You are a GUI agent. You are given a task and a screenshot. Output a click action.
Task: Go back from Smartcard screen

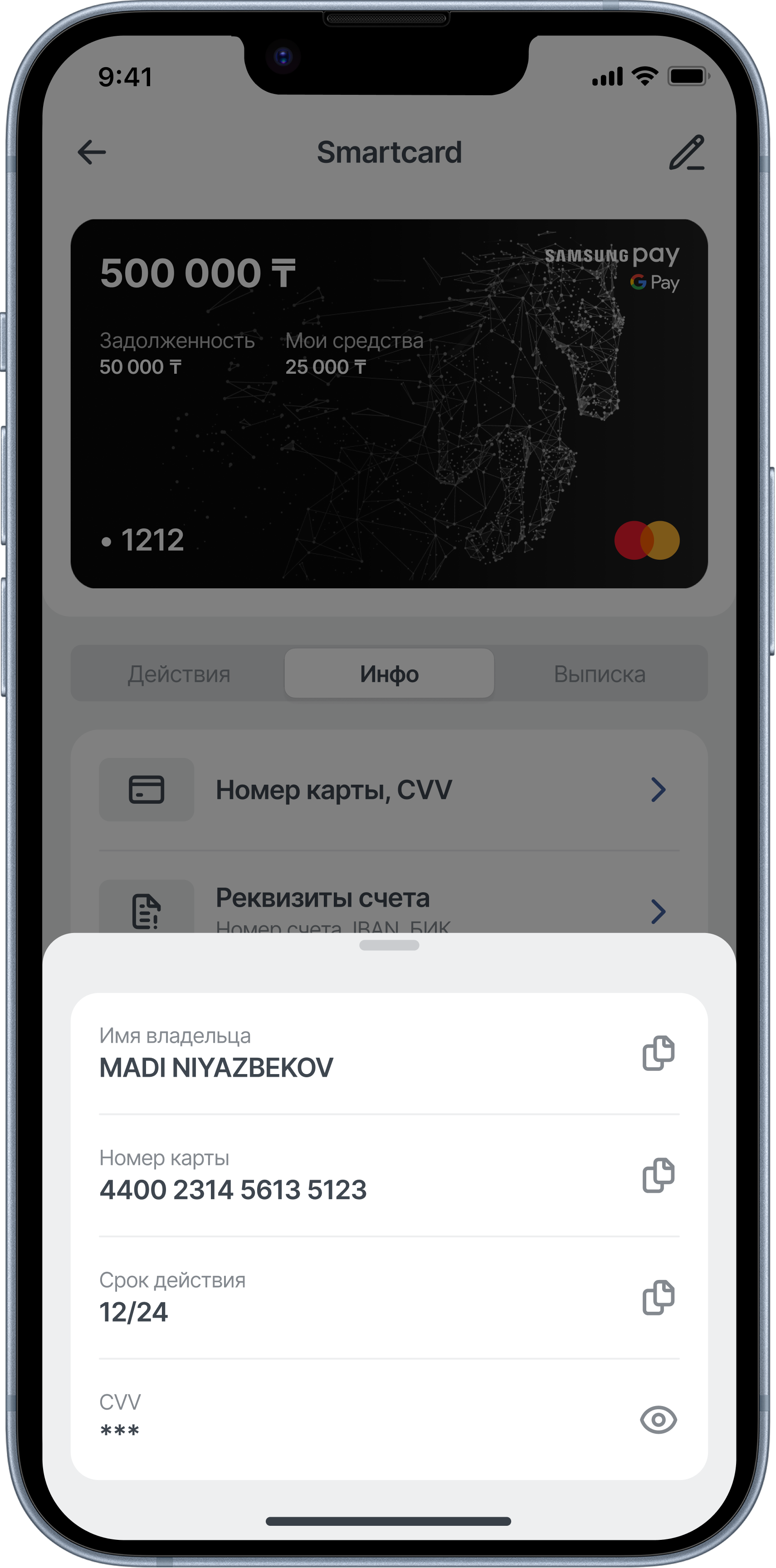[x=92, y=152]
